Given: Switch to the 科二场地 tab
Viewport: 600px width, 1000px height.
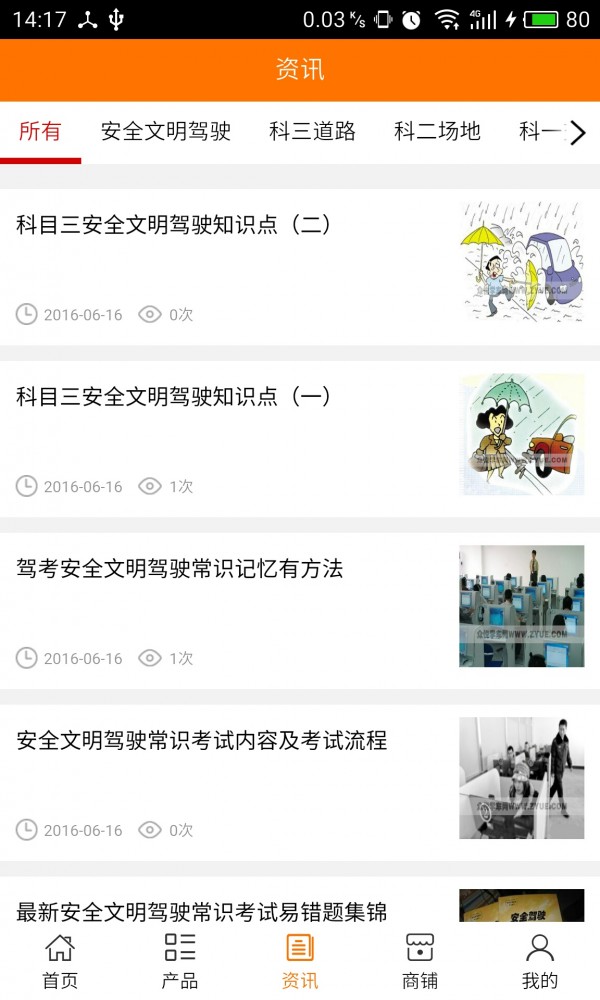Looking at the screenshot, I should point(438,132).
